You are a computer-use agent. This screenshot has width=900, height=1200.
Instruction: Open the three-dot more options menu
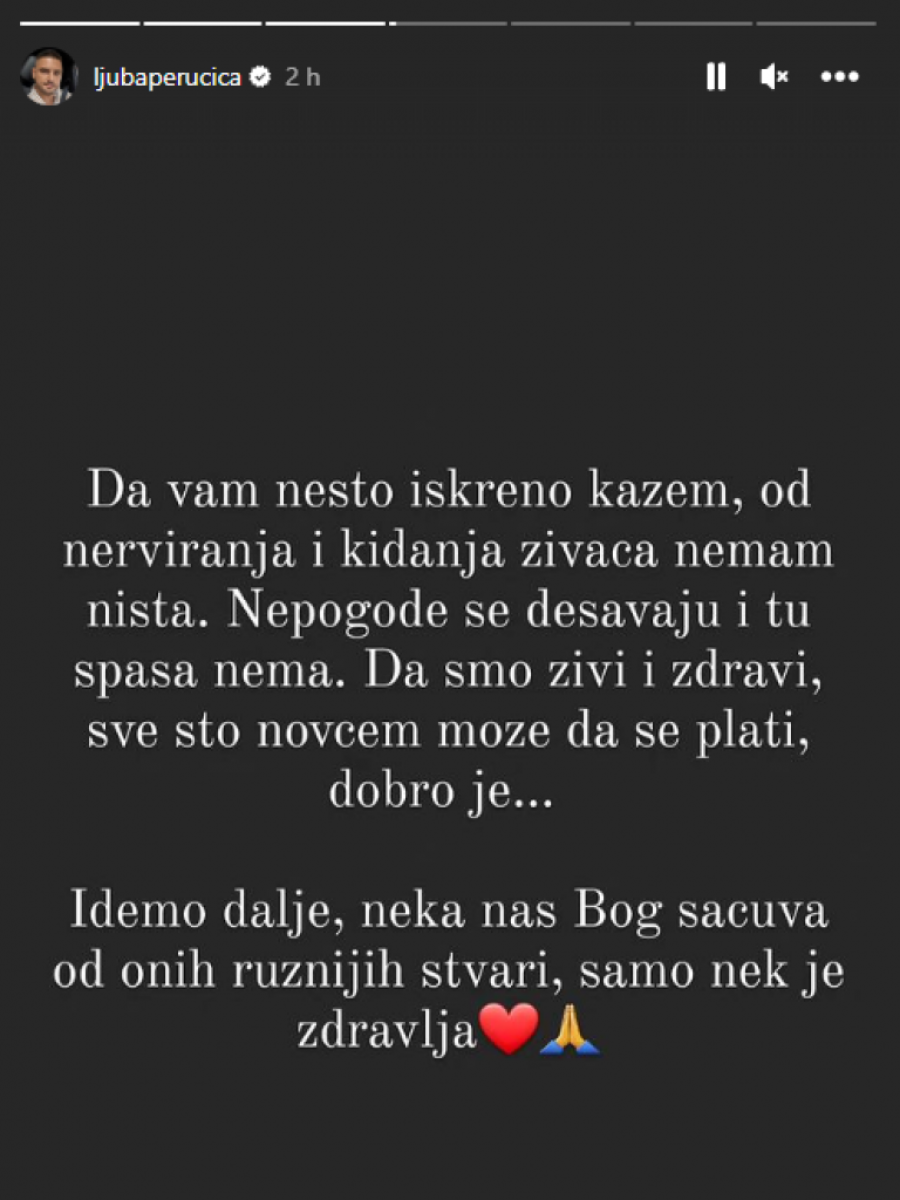[839, 77]
